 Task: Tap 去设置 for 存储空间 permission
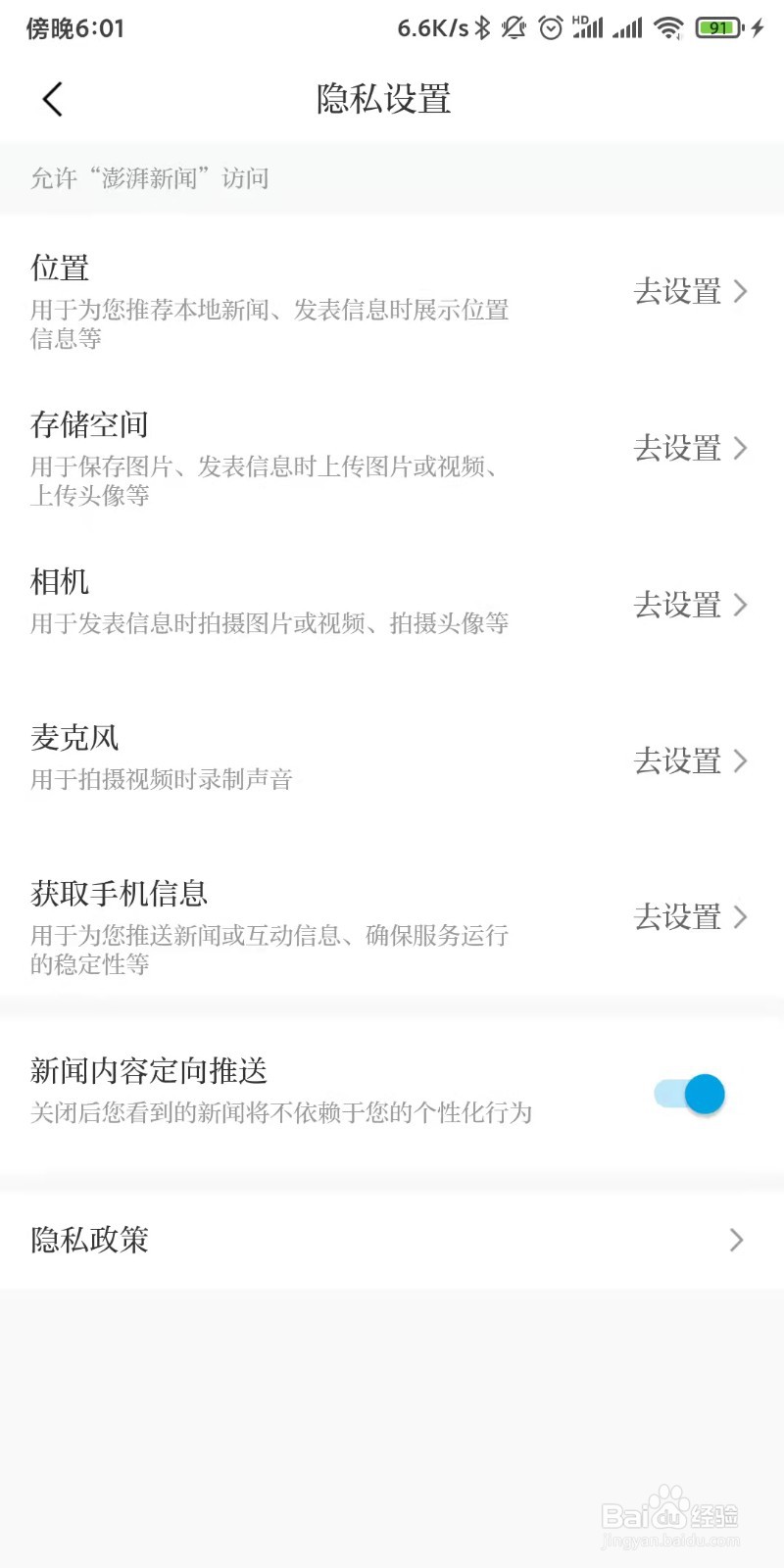(x=680, y=449)
